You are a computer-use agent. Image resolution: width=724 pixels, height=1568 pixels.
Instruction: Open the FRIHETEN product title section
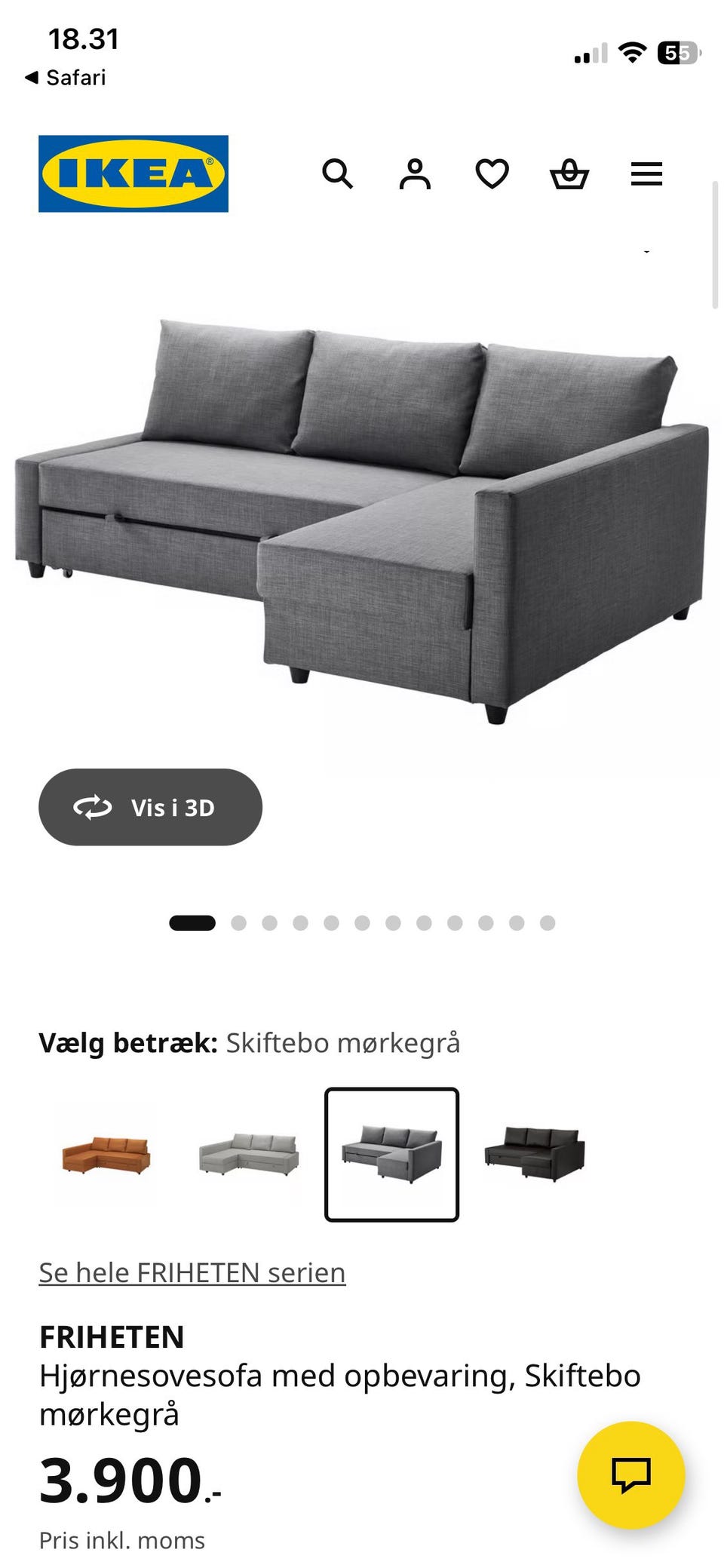[x=112, y=1336]
